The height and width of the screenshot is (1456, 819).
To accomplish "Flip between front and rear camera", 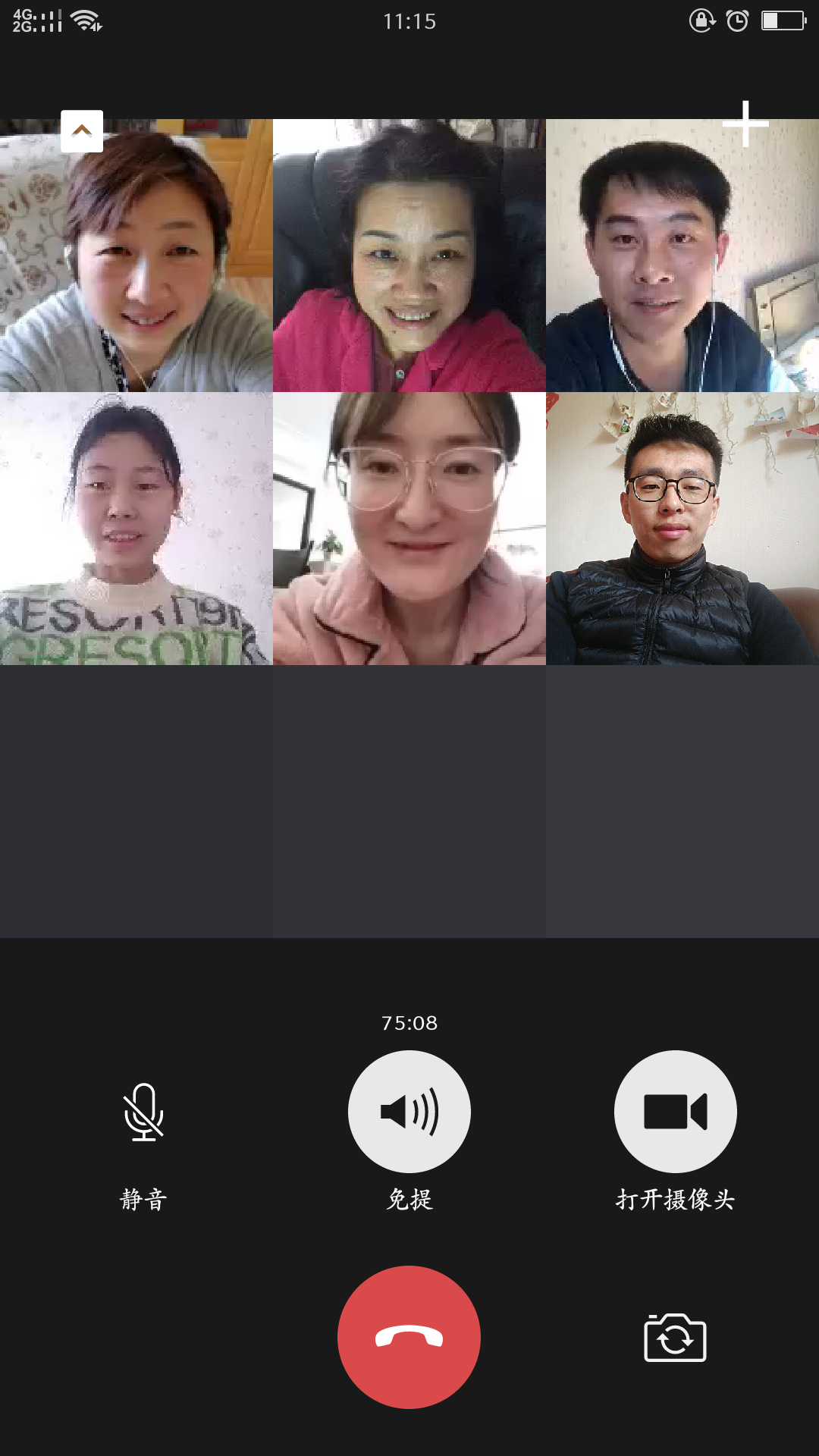I will tap(675, 1338).
